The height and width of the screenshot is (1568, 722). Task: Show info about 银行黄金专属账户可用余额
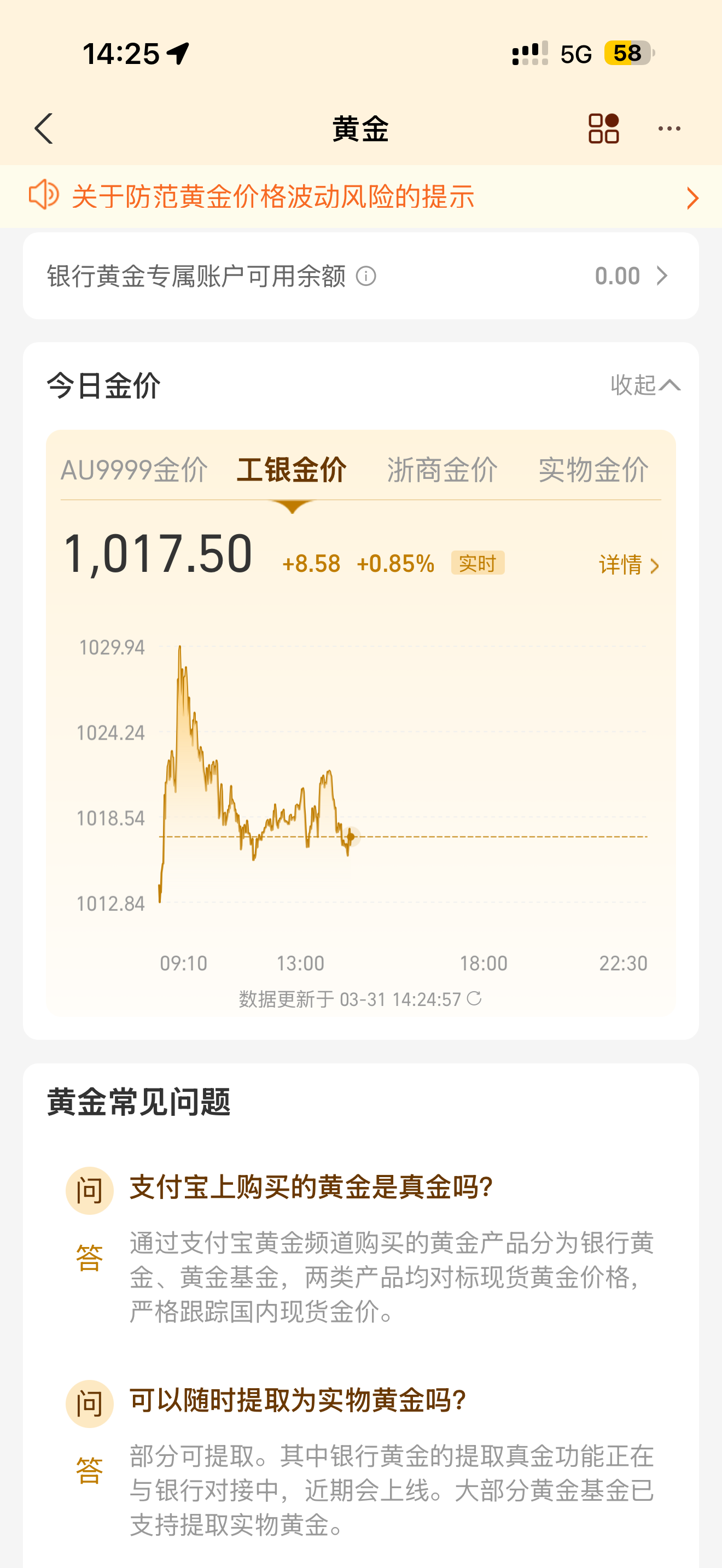coord(366,276)
